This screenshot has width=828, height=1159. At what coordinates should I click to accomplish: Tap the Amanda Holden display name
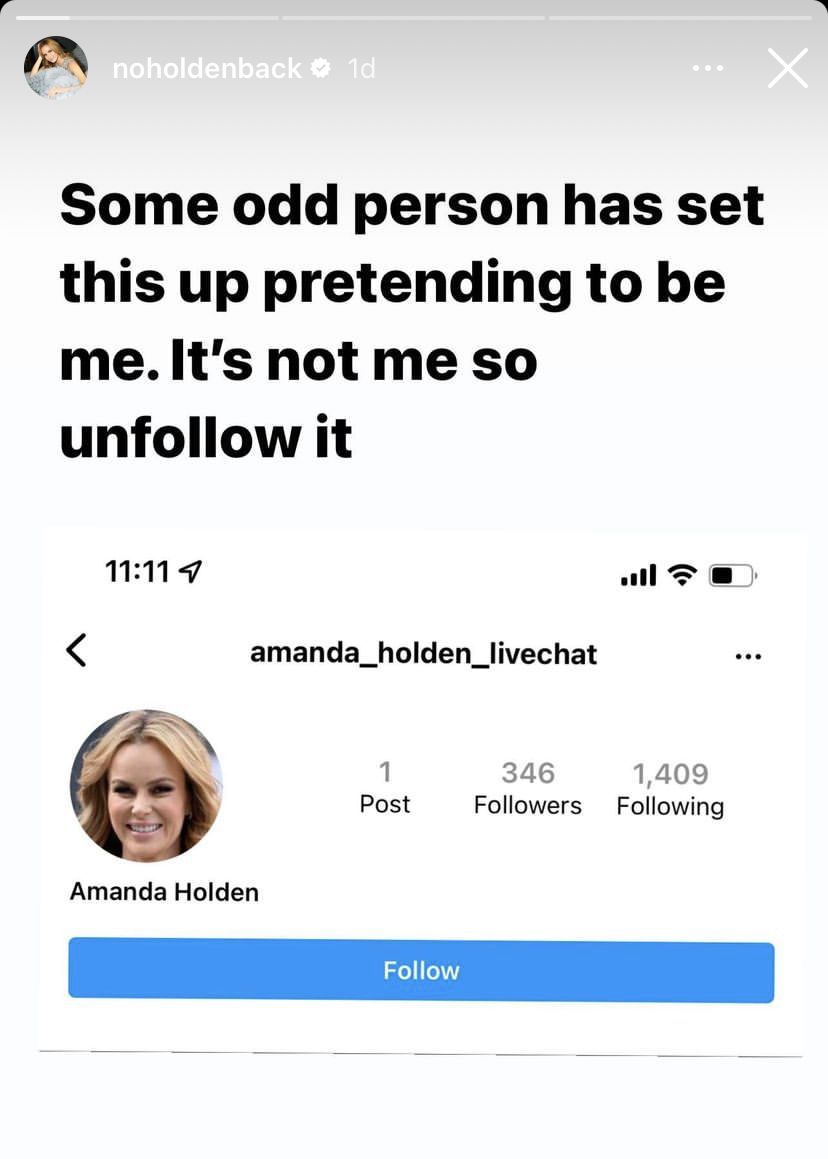(163, 891)
